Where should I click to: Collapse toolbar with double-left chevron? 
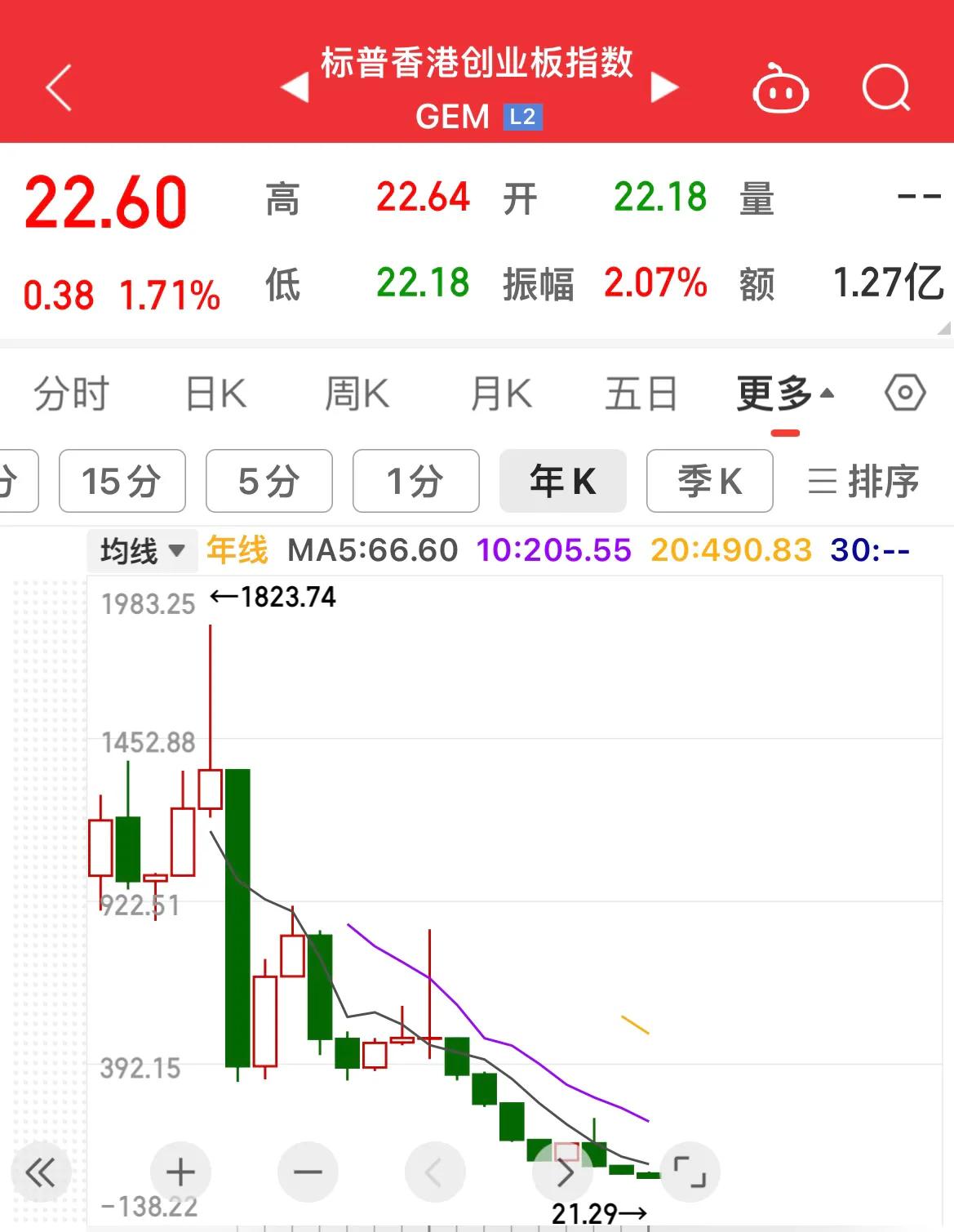pos(42,1172)
